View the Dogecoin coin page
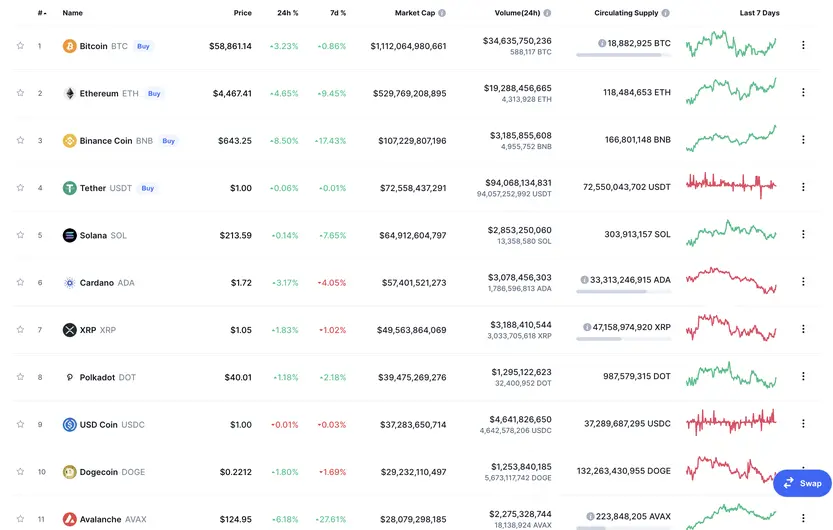 [98, 472]
